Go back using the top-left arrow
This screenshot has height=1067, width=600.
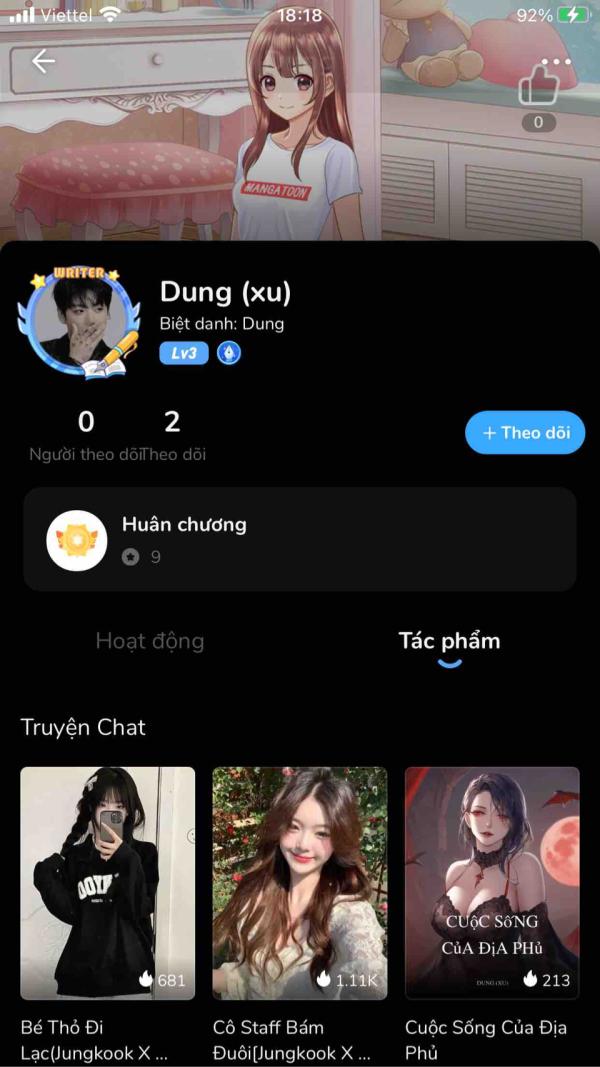(x=43, y=62)
